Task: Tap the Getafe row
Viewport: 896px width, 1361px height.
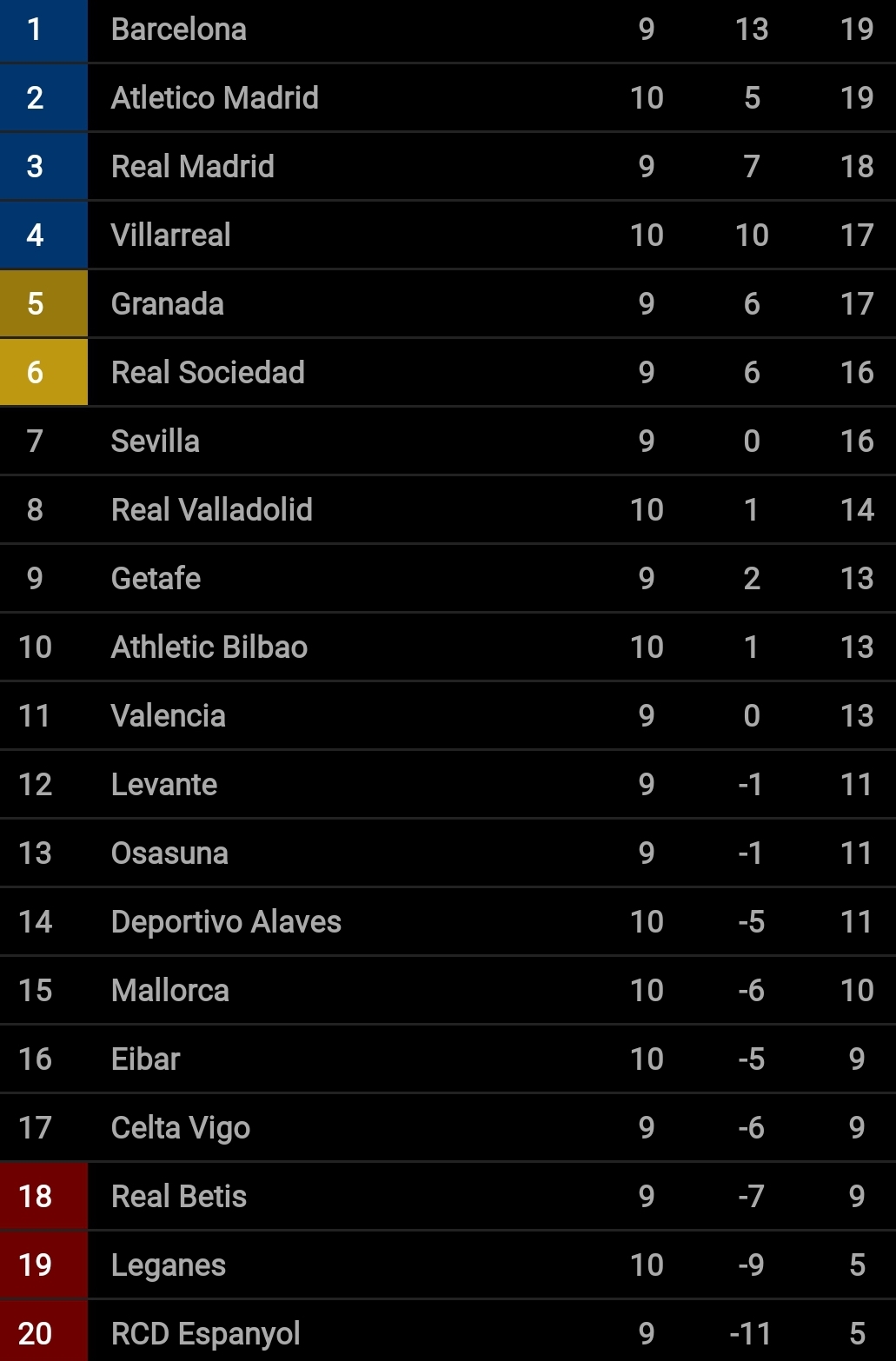Action: pos(448,578)
